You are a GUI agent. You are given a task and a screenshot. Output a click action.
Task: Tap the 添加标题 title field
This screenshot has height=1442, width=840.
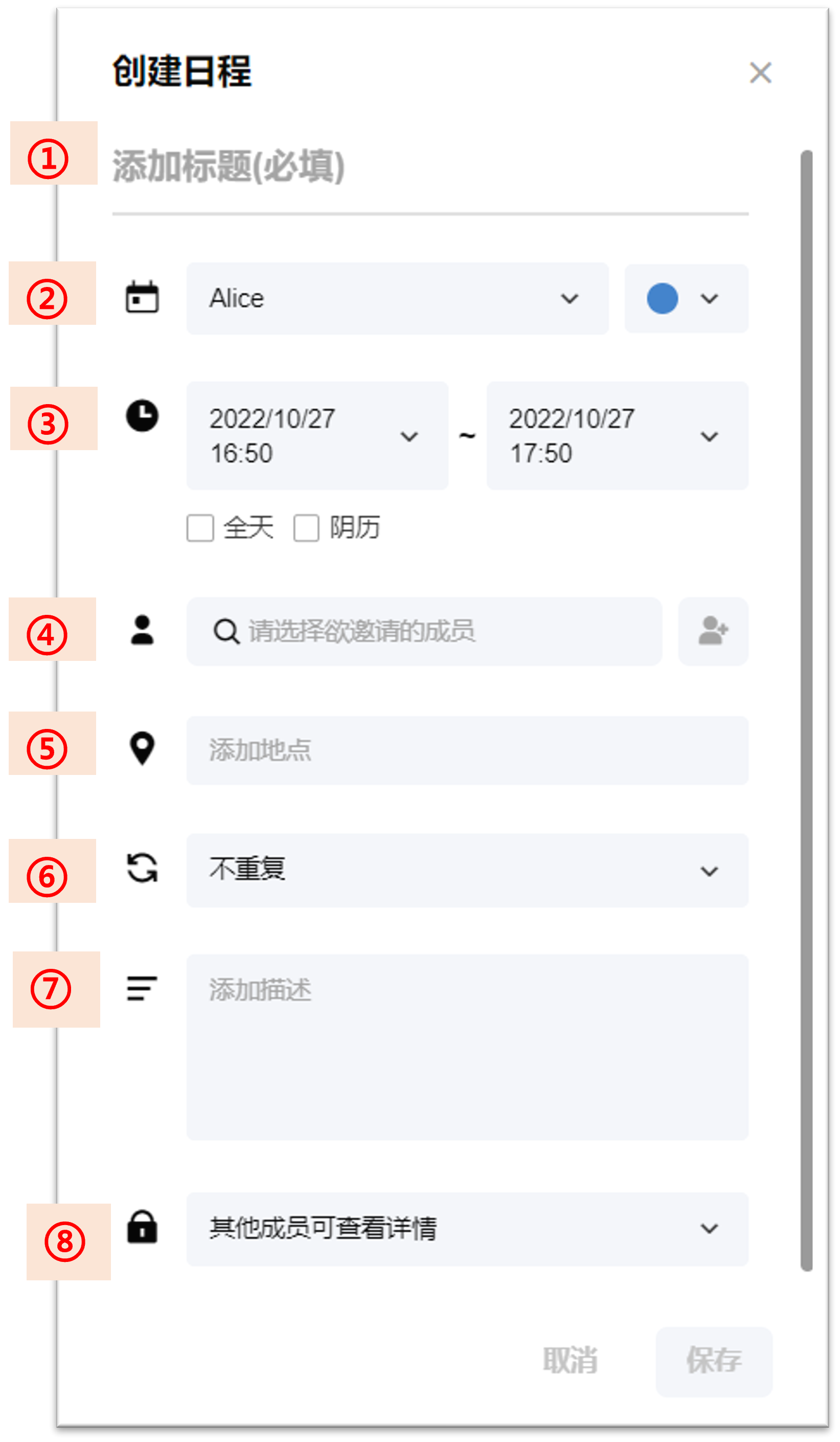tap(429, 167)
